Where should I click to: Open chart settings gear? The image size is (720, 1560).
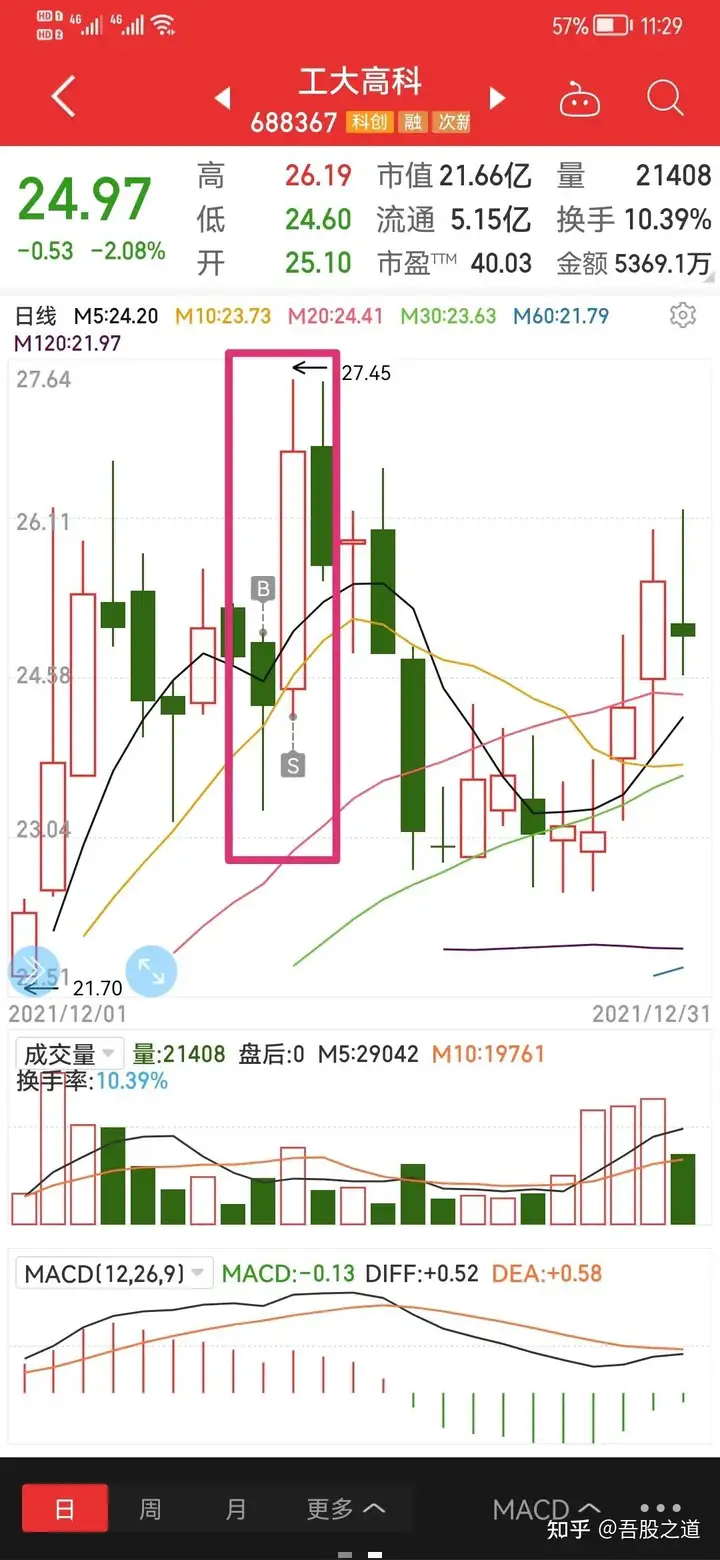(683, 316)
